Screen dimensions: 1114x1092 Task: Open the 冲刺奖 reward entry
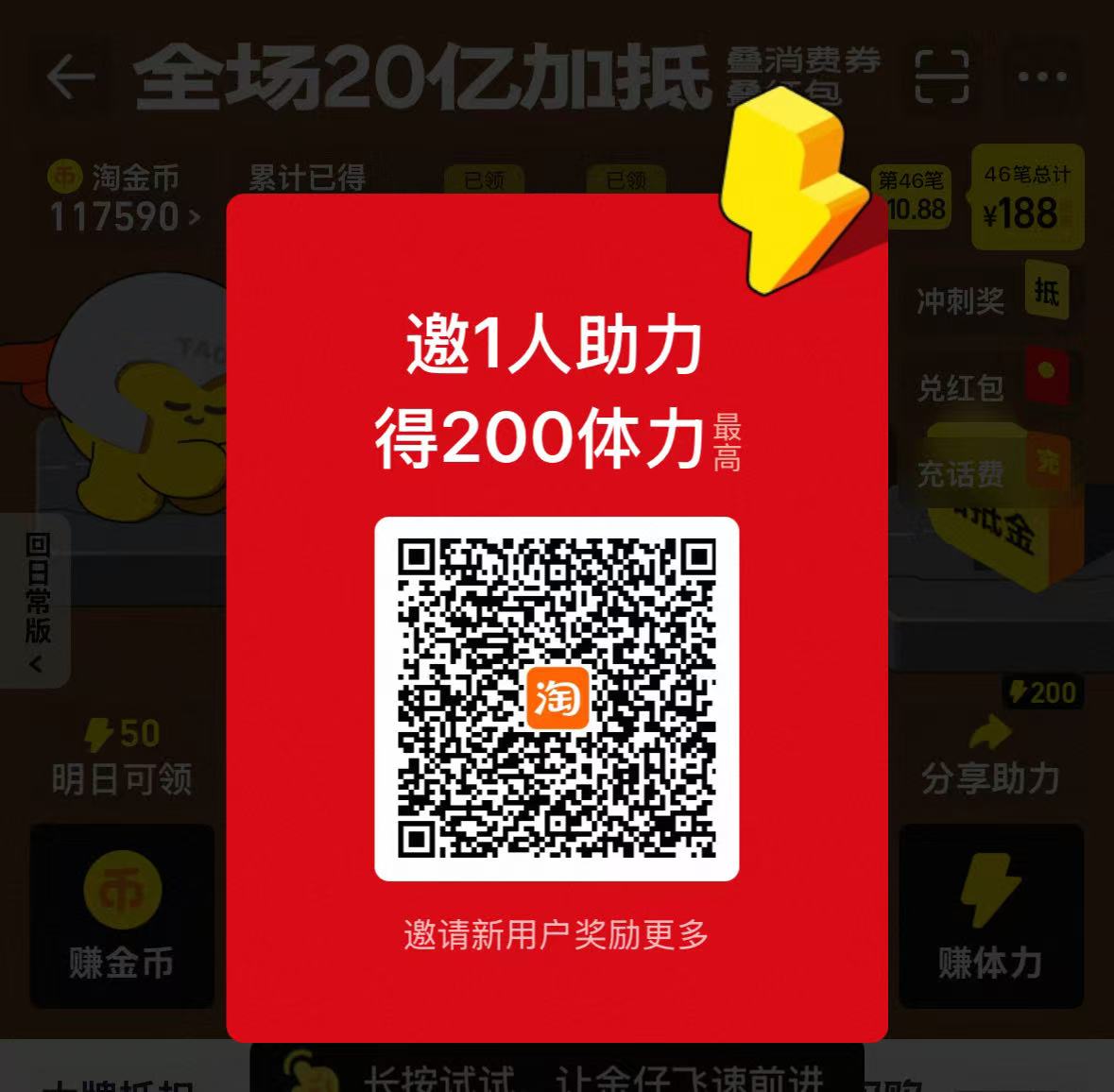click(992, 299)
